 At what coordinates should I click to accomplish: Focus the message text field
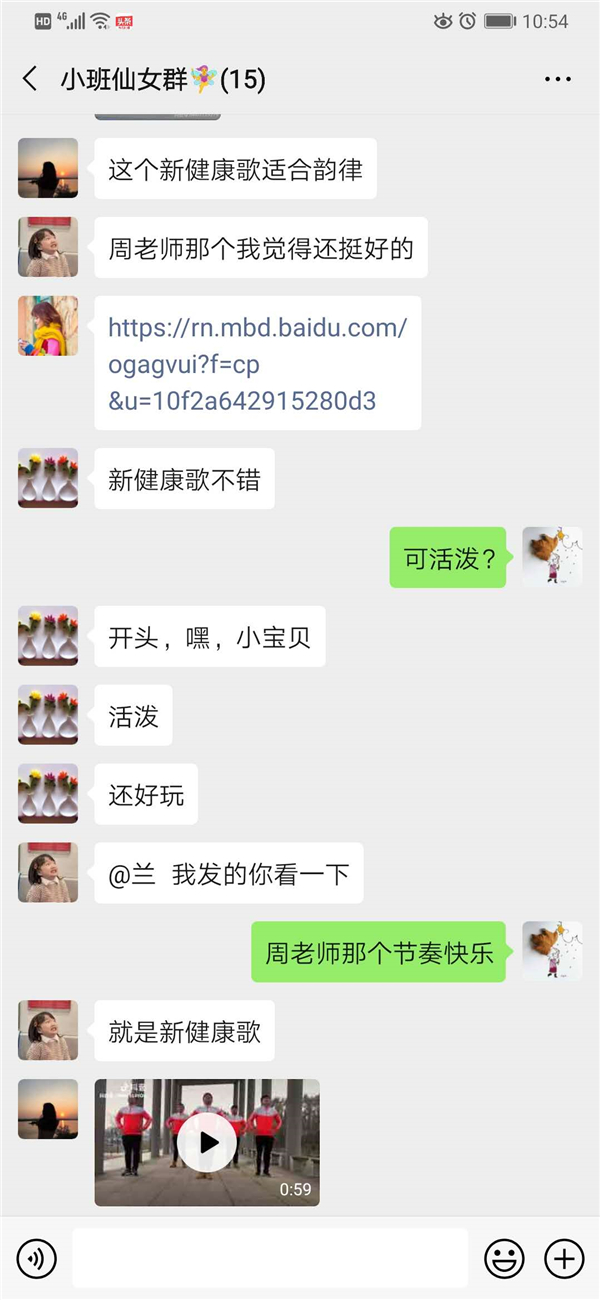click(x=270, y=1258)
